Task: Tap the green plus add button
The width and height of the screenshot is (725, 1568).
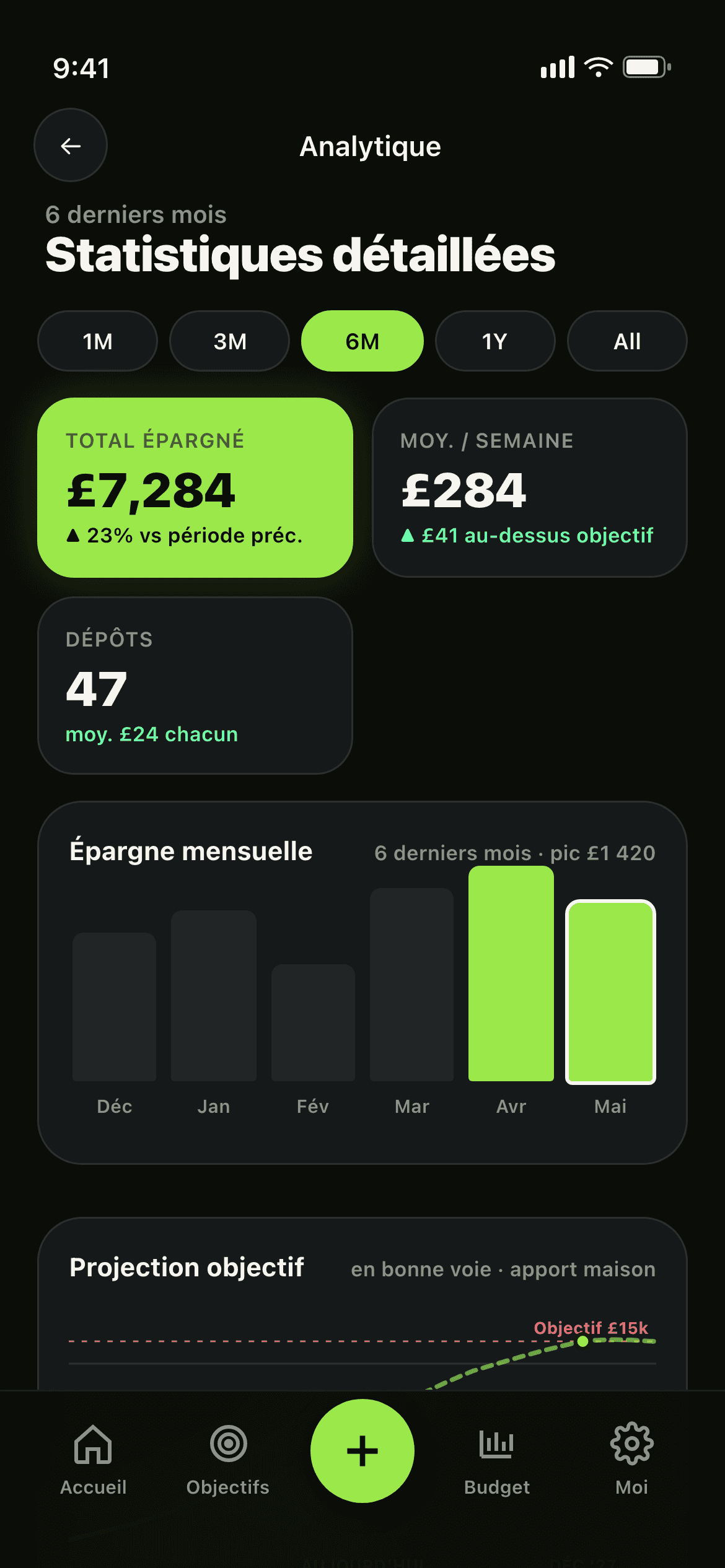Action: (362, 1451)
